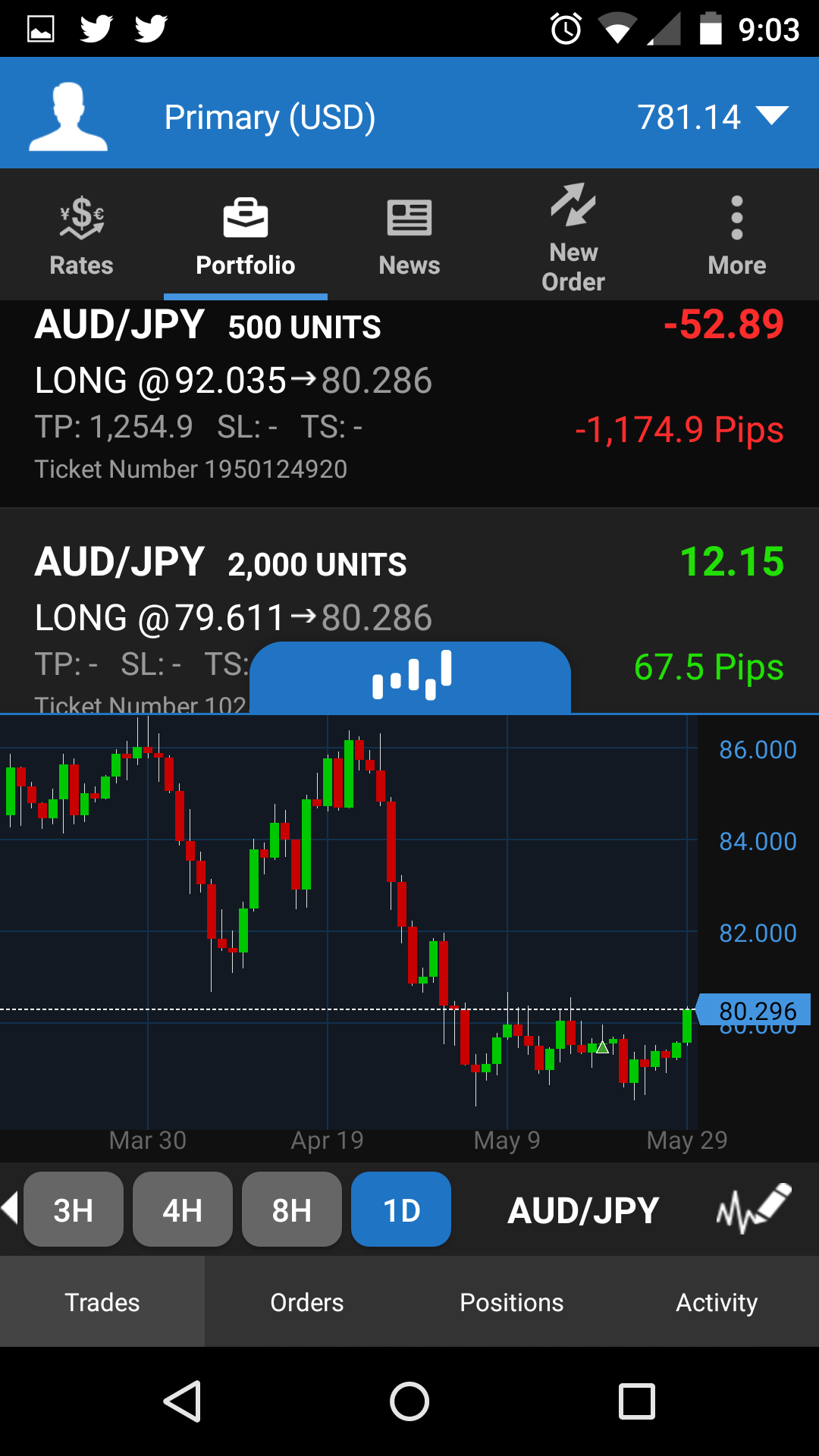
Task: Collapse the chart with the blue handle
Action: (410, 675)
